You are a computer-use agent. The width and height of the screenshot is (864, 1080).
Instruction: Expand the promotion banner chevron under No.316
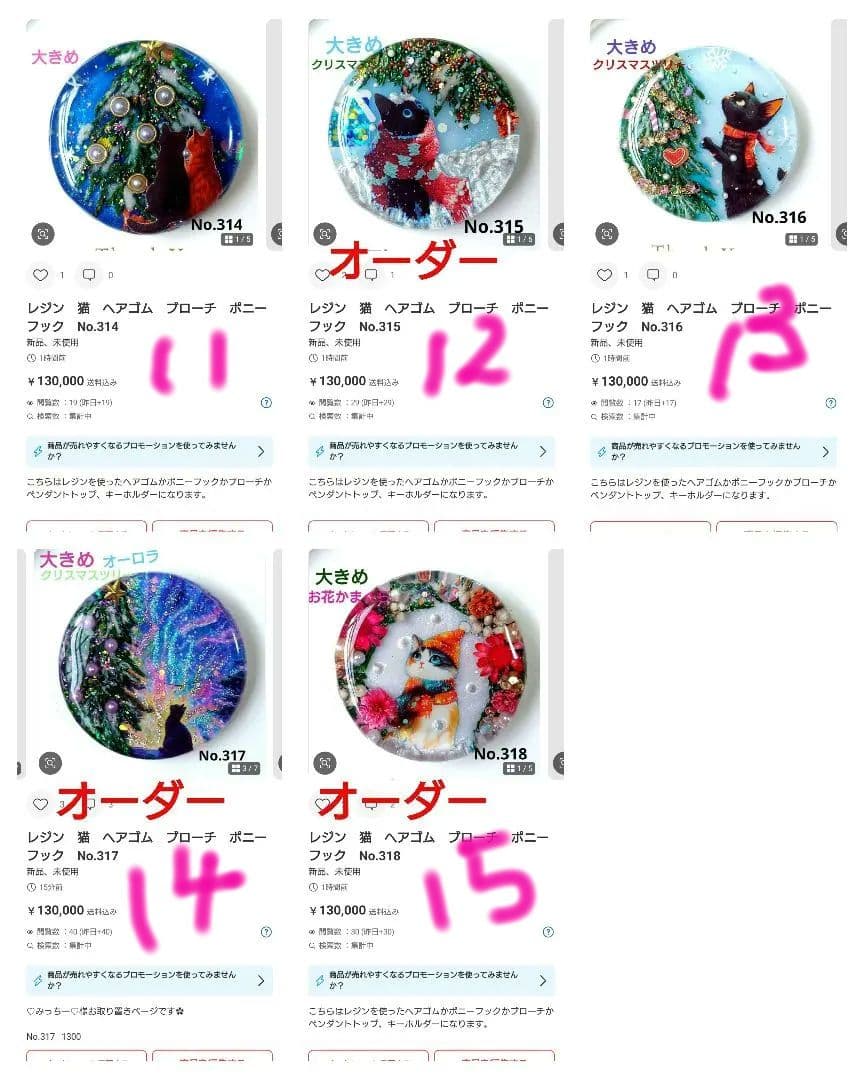tap(825, 451)
